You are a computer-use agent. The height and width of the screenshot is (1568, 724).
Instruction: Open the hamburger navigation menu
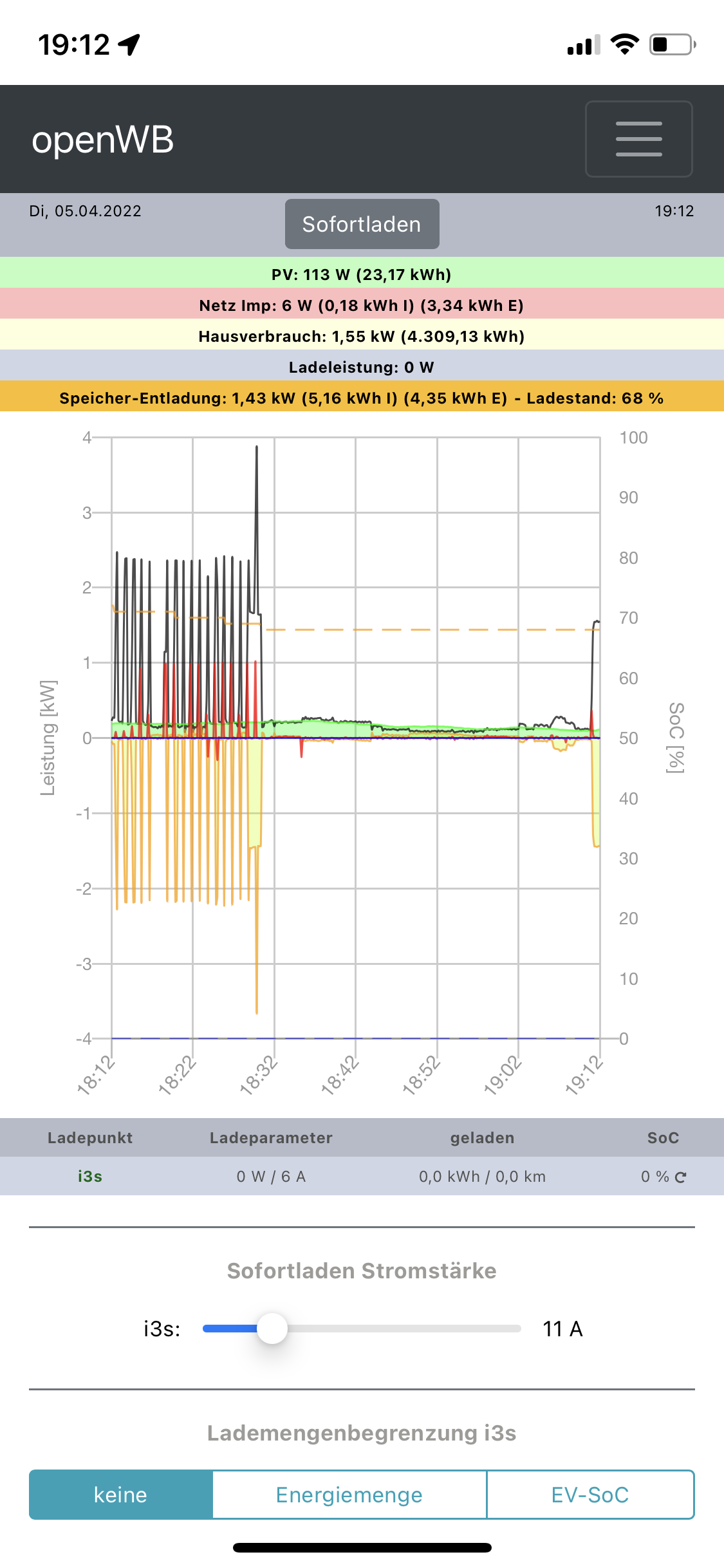tap(638, 138)
